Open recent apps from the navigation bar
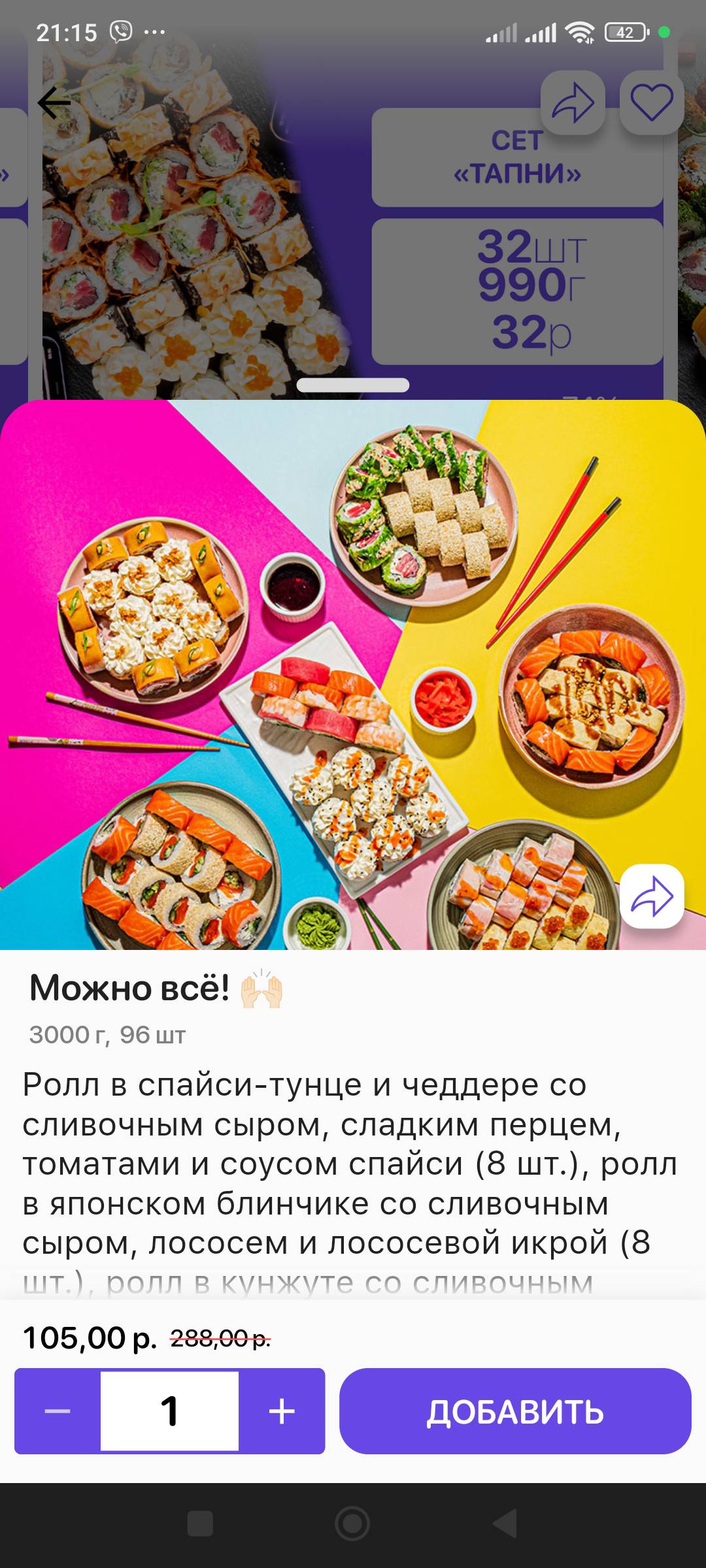 coord(200,1524)
